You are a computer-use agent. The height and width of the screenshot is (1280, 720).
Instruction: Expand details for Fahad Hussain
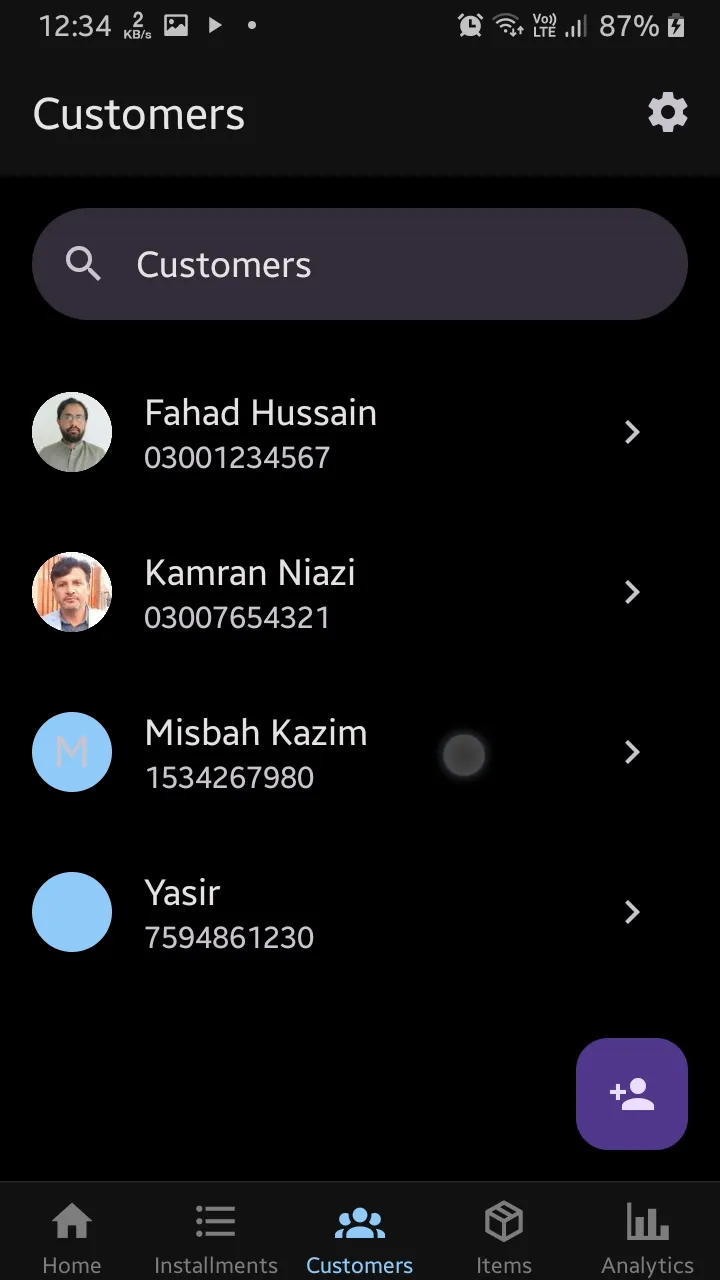coord(632,432)
